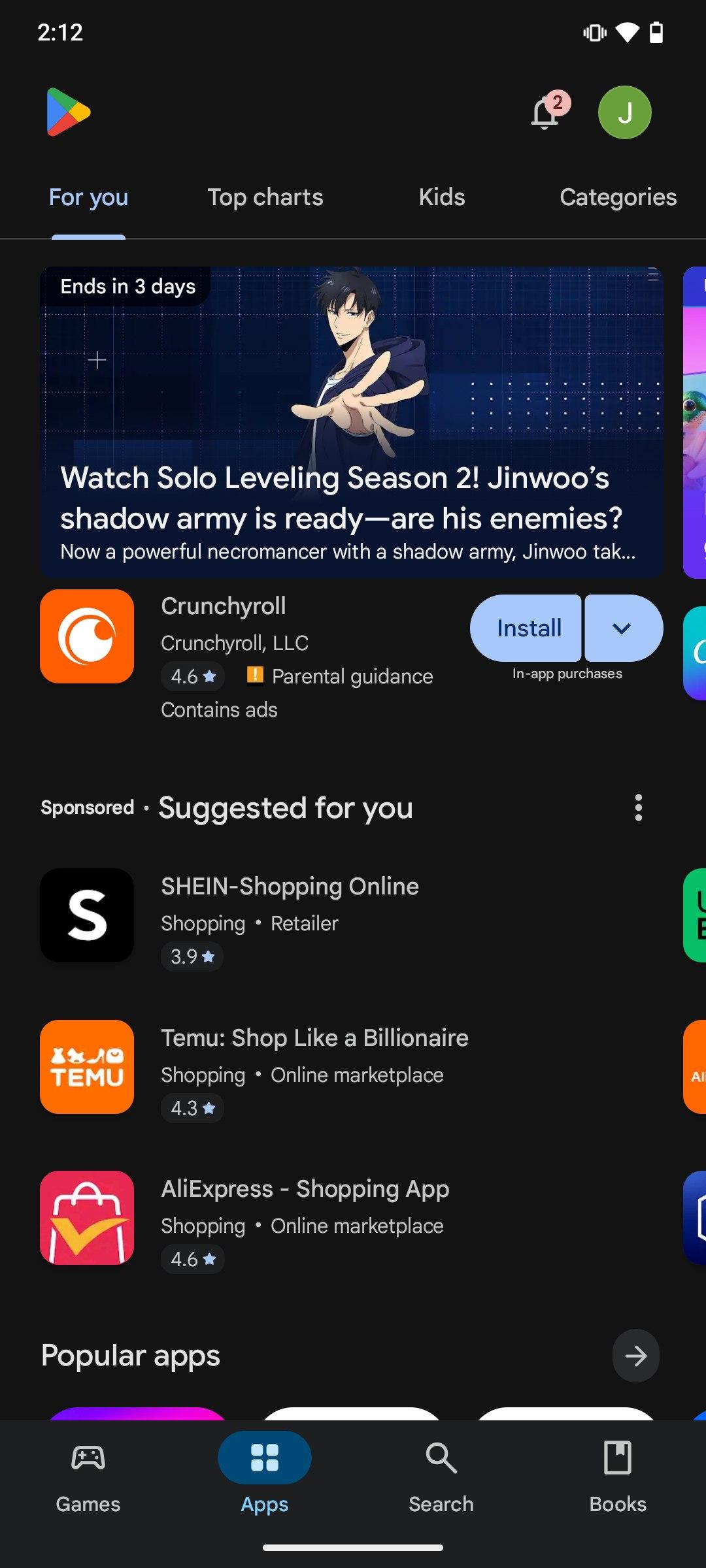Go to the Games section
706x1568 pixels.
coord(88,1474)
